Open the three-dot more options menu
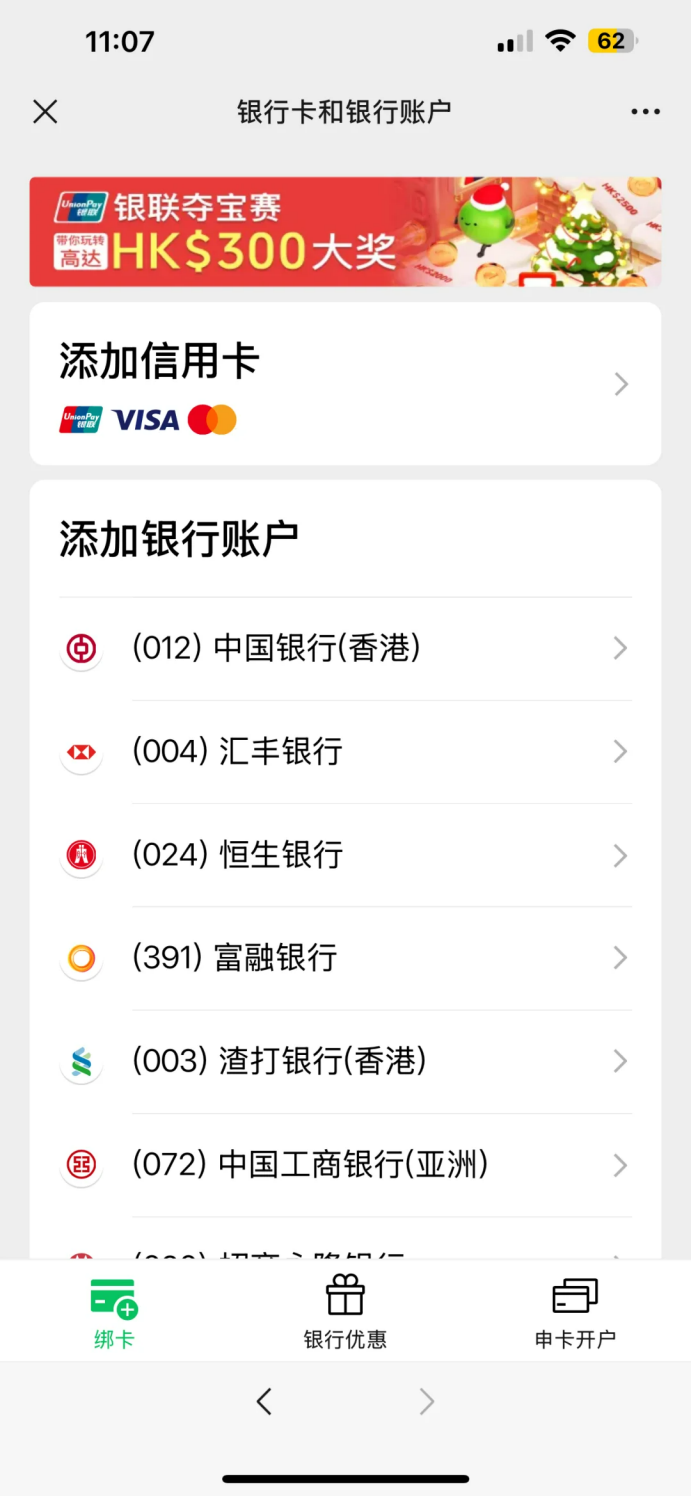Image resolution: width=692 pixels, height=1496 pixels. point(646,111)
